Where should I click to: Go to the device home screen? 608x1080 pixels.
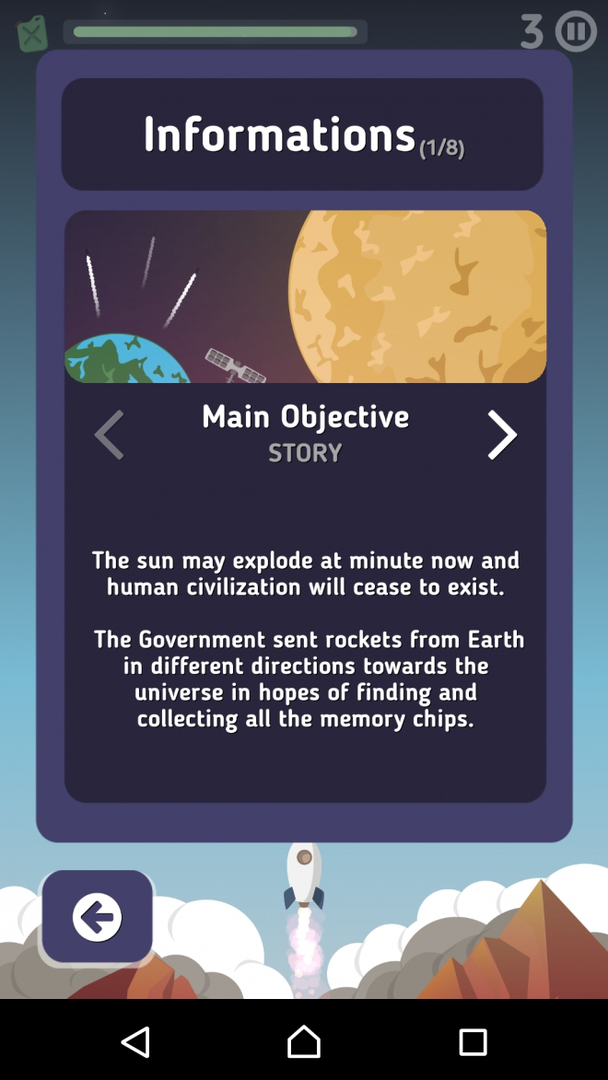click(304, 1041)
